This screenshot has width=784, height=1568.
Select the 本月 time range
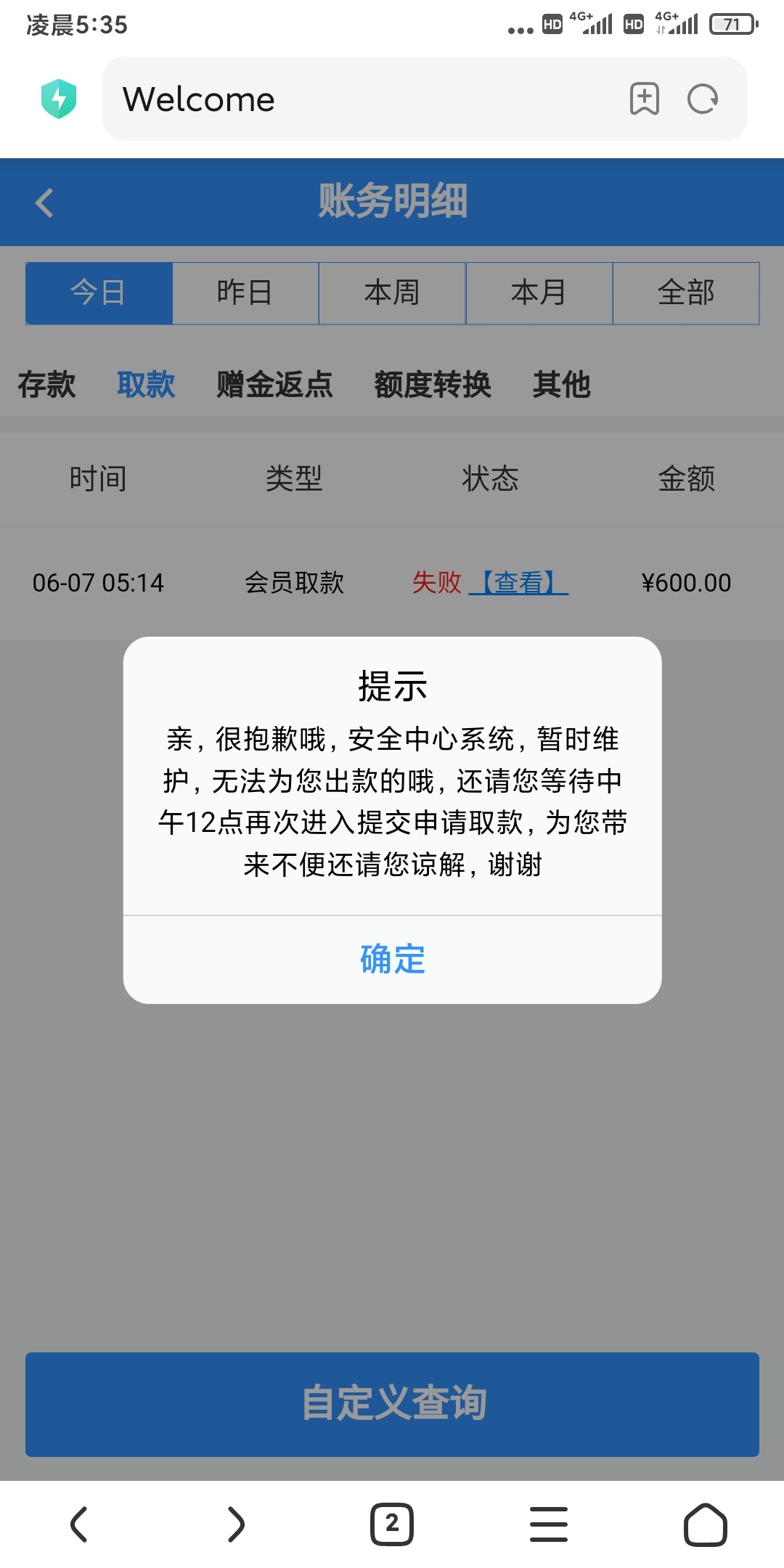[539, 293]
